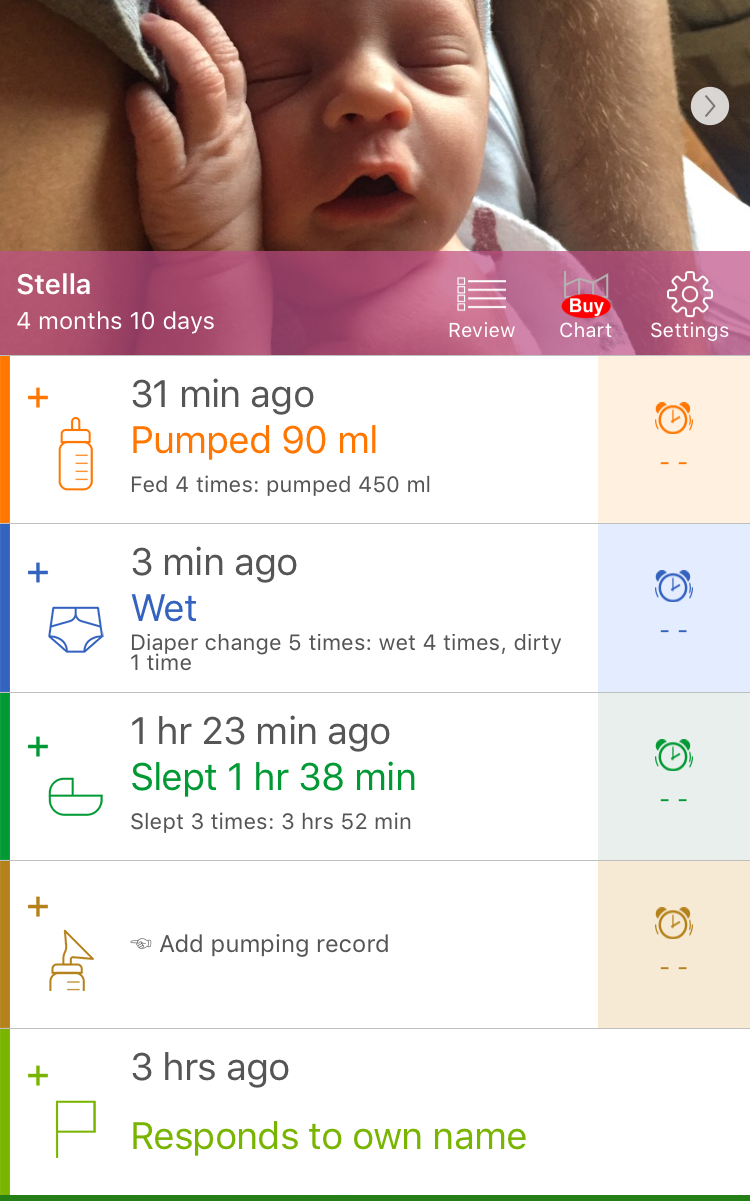Viewport: 750px width, 1201px height.
Task: Open the Responds to own name milestone
Action: coord(328,1136)
